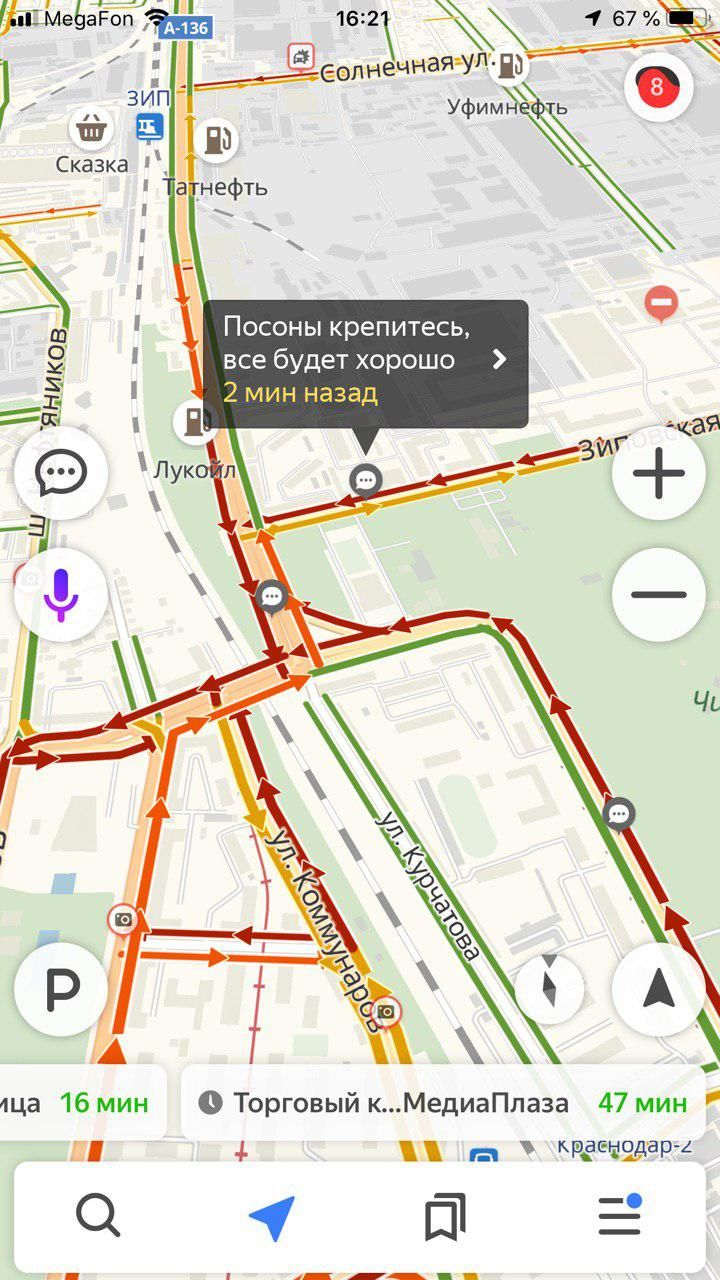Viewport: 720px width, 1280px height.
Task: Zoom out of the map
Action: tap(658, 594)
